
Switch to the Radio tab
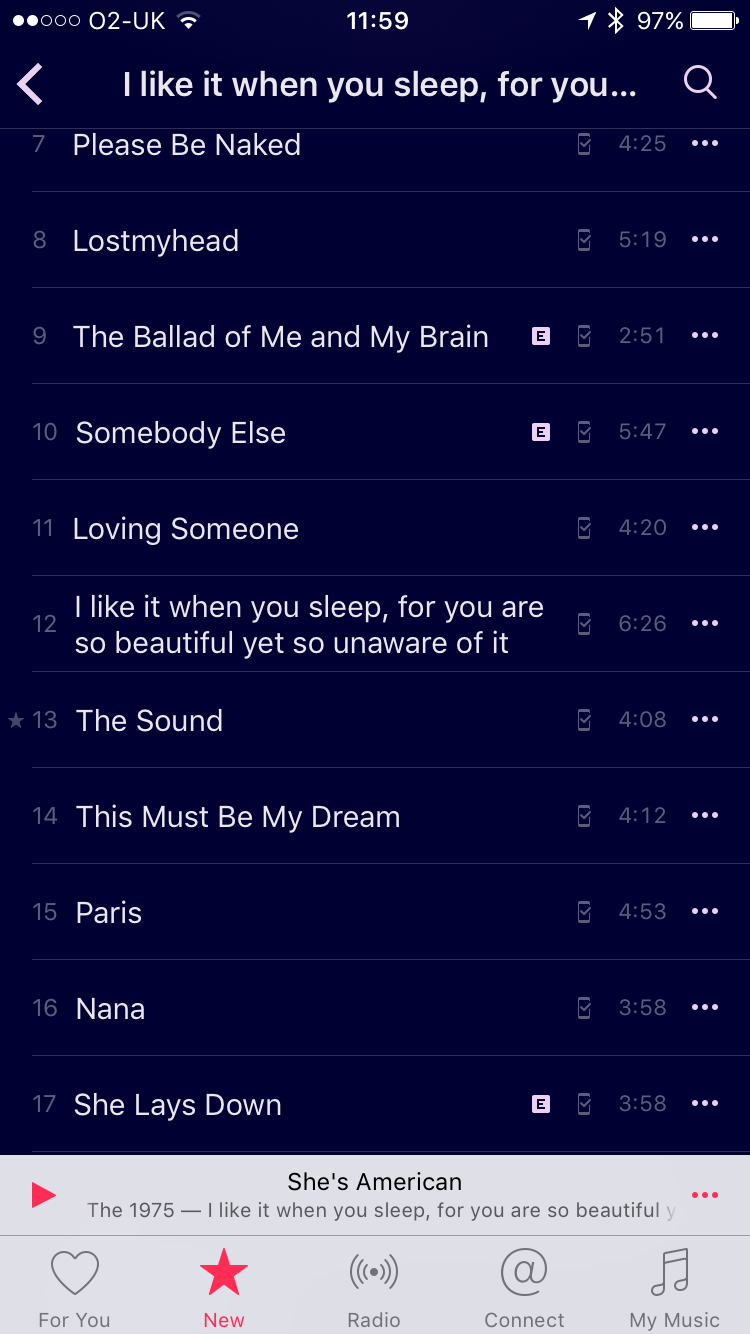click(374, 1288)
